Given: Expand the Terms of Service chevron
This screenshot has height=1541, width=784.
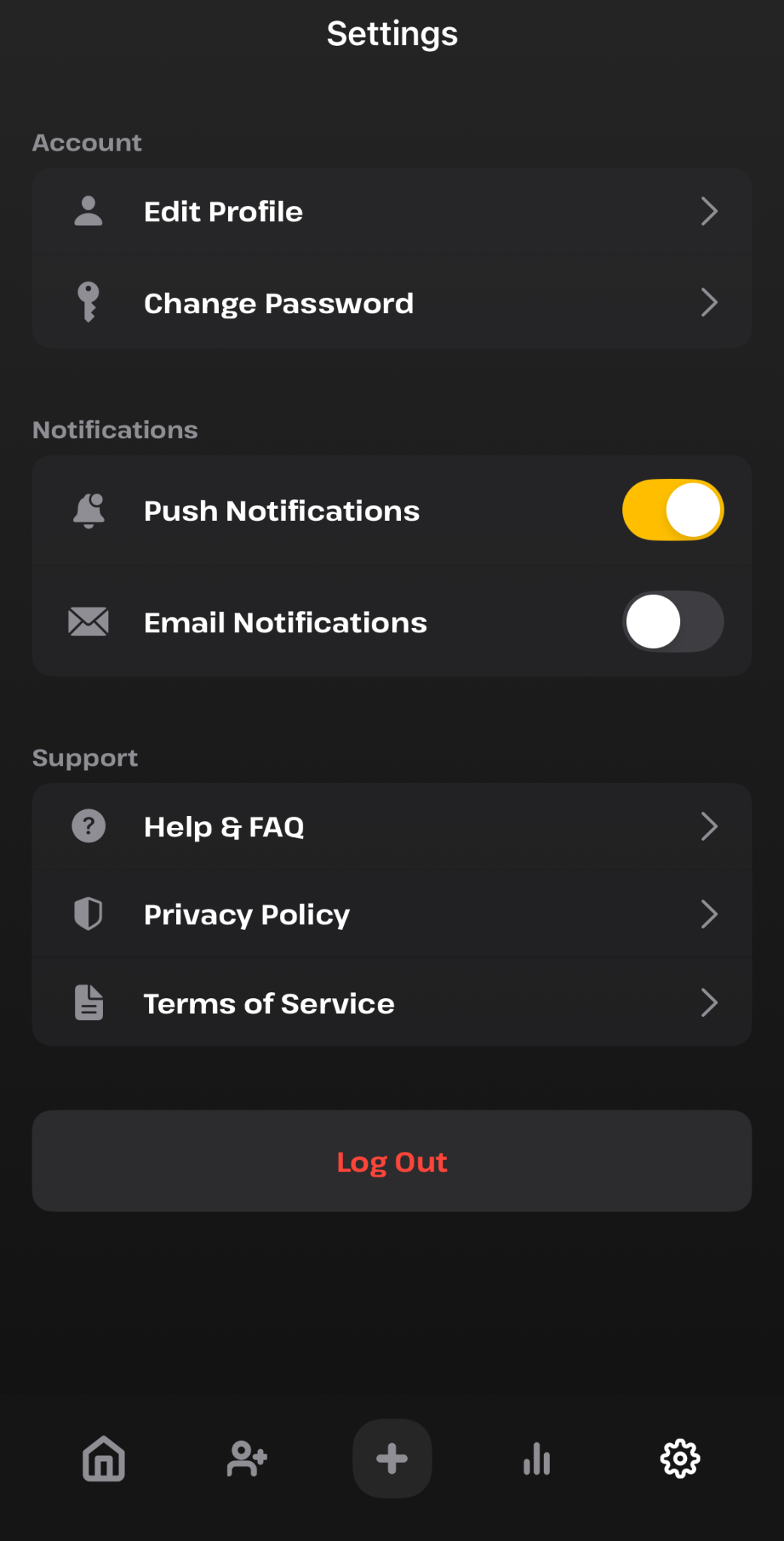Looking at the screenshot, I should (709, 1002).
